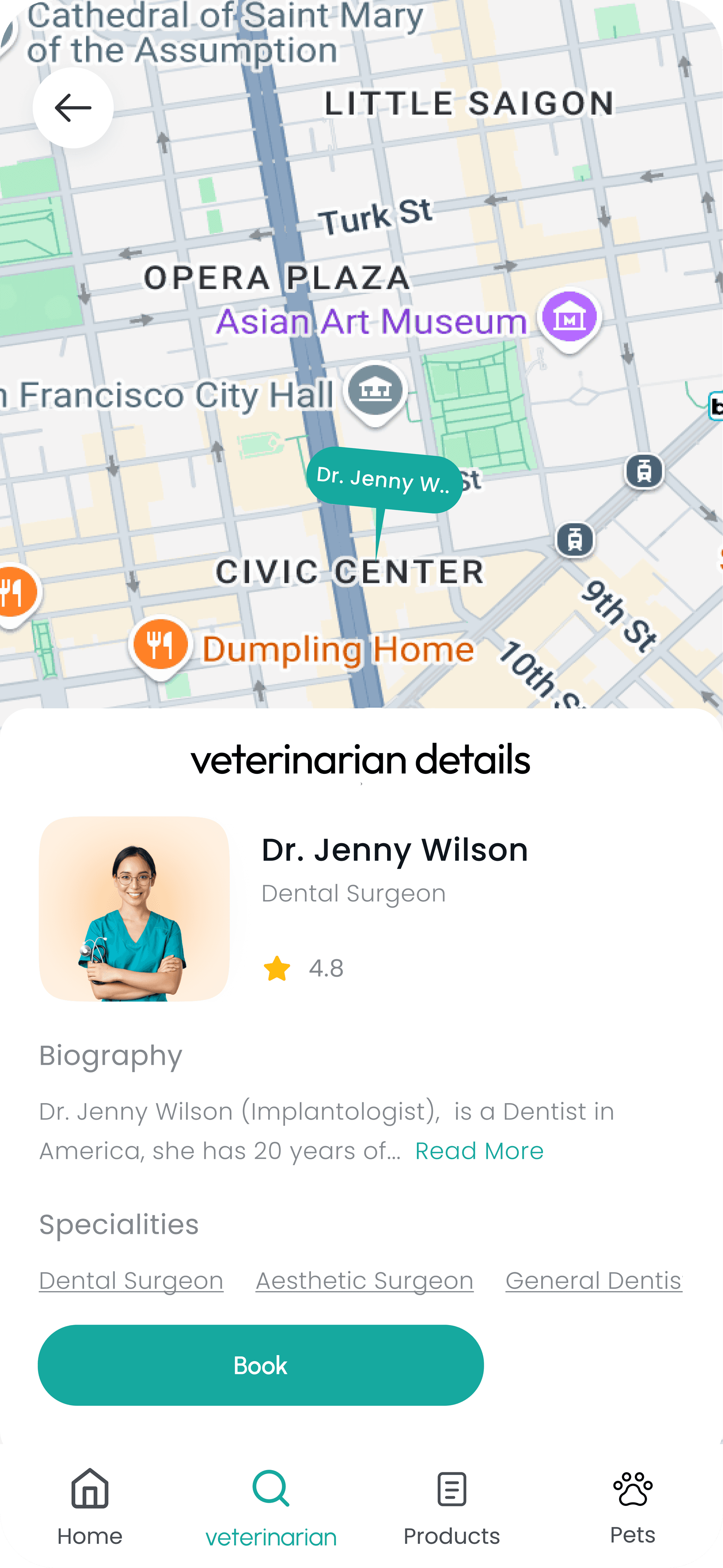Tap the Dr. Jenny W.. map marker
Viewport: 723px width, 1568px height.
pyautogui.click(x=384, y=481)
